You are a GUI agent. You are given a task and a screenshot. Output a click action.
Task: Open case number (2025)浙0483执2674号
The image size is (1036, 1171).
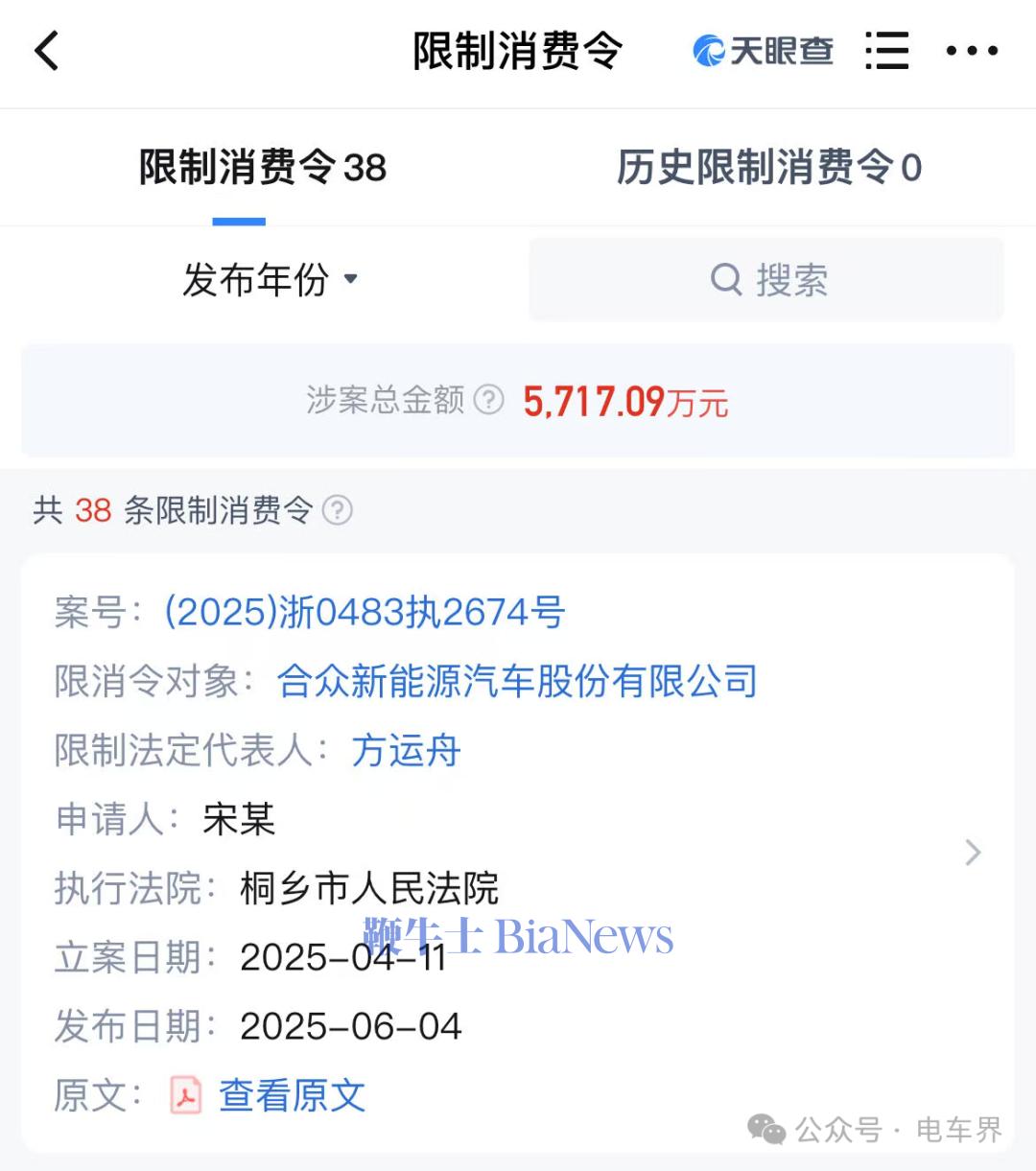[x=365, y=612]
